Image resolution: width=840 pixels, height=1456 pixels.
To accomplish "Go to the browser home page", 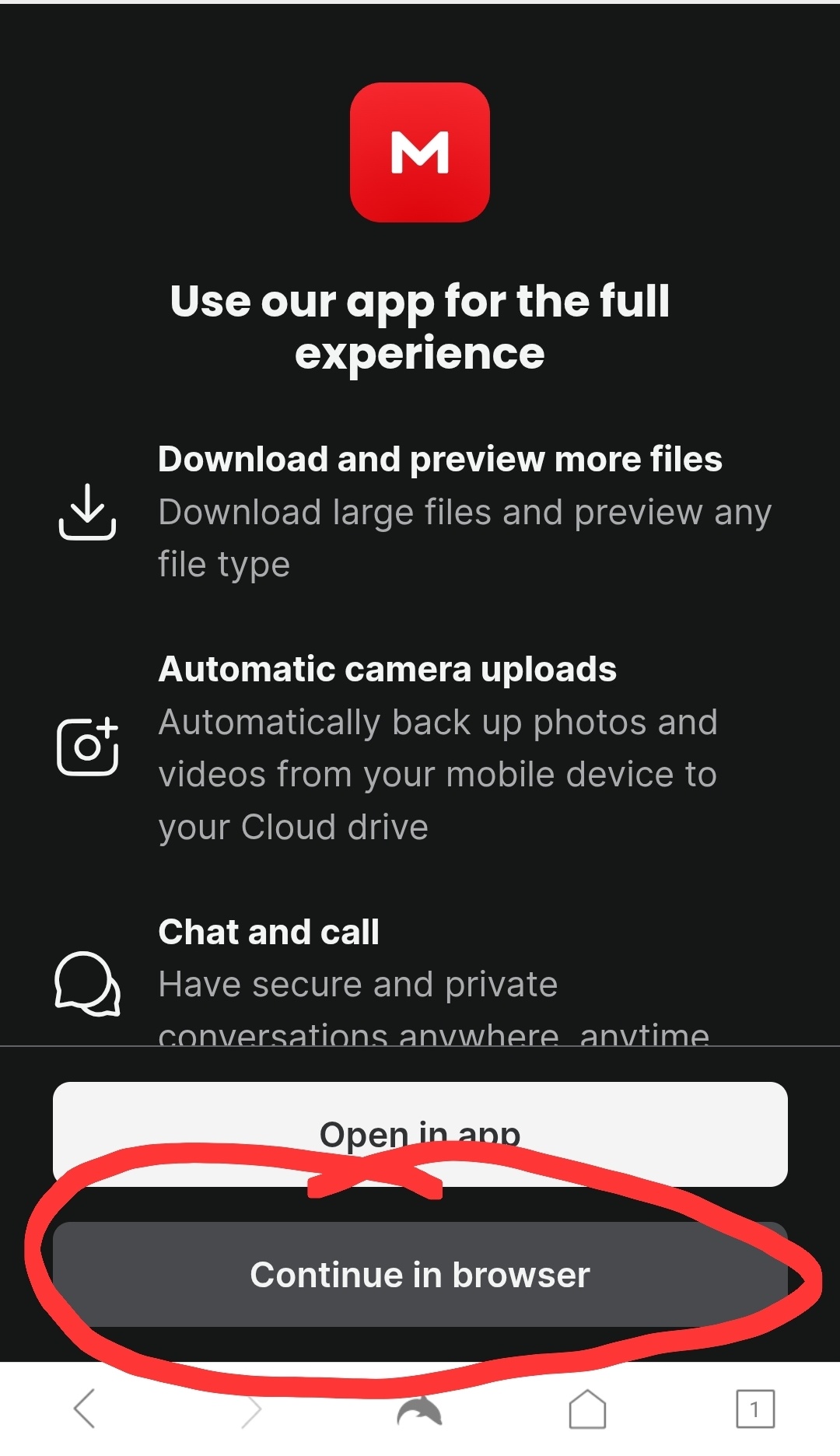I will point(587,1409).
